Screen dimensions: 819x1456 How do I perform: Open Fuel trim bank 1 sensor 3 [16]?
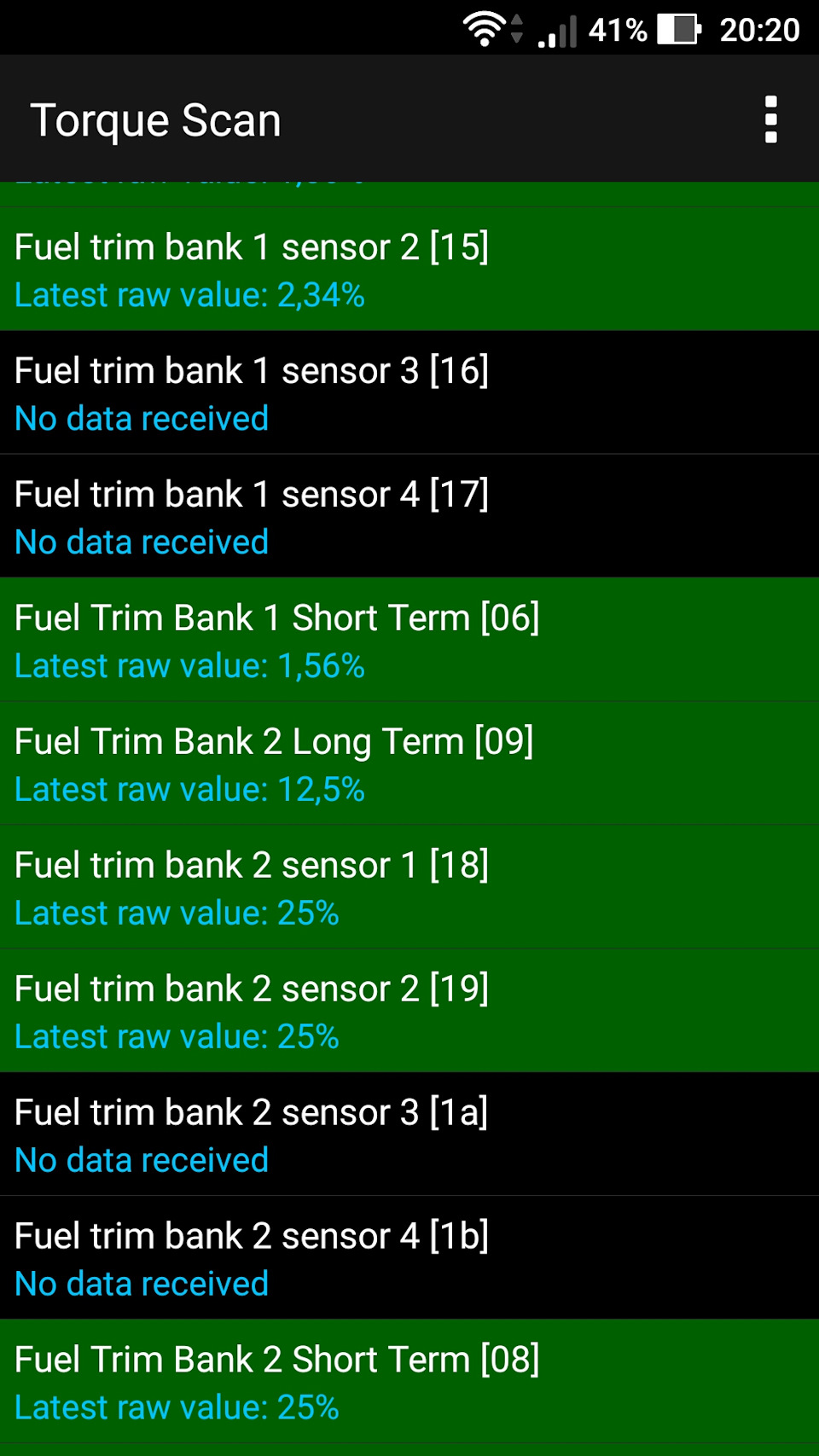click(409, 393)
